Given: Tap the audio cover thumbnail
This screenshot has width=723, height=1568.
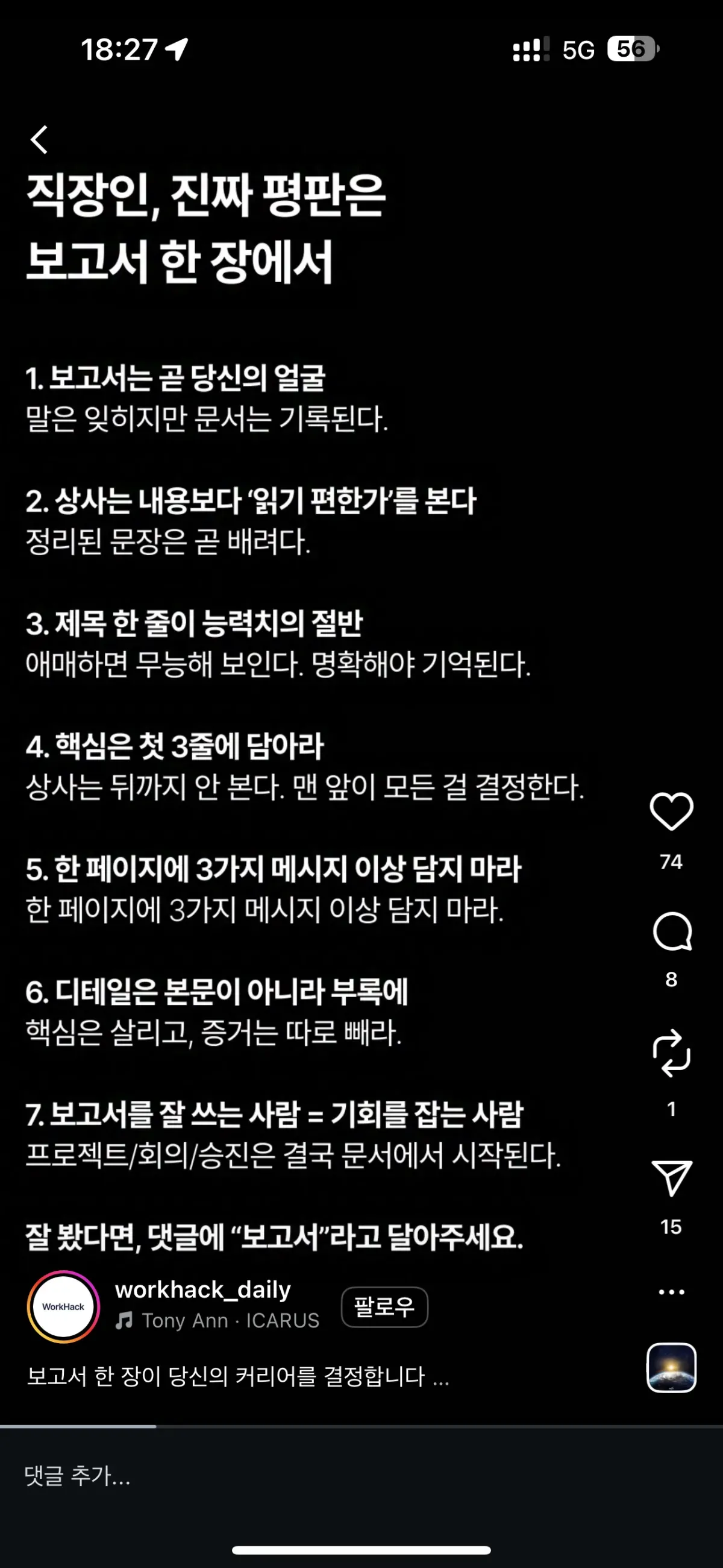Looking at the screenshot, I should click(x=671, y=1367).
